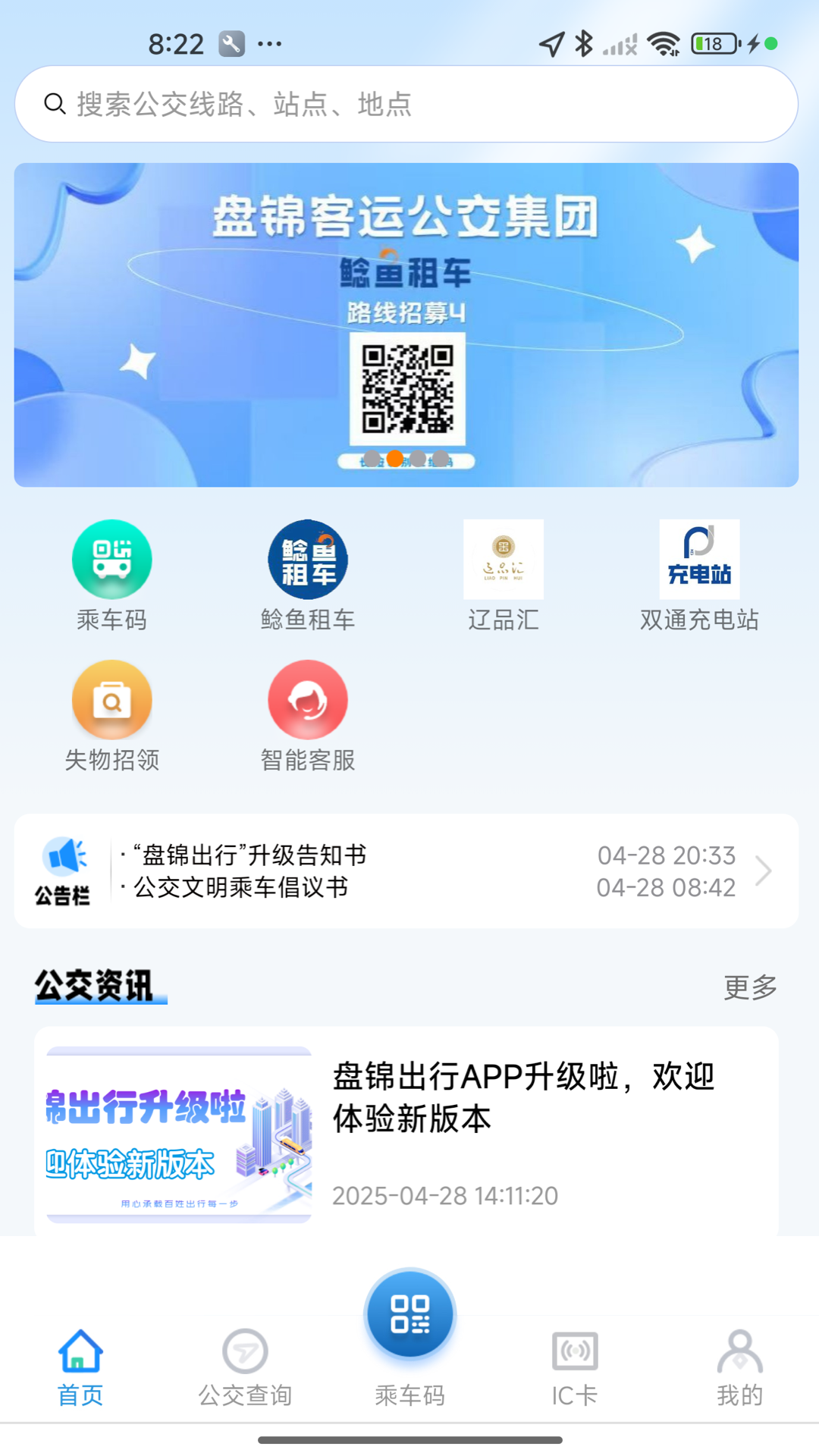Tap the chevron on the 公告栏 card
Viewport: 819px width, 1456px height.
point(764,871)
